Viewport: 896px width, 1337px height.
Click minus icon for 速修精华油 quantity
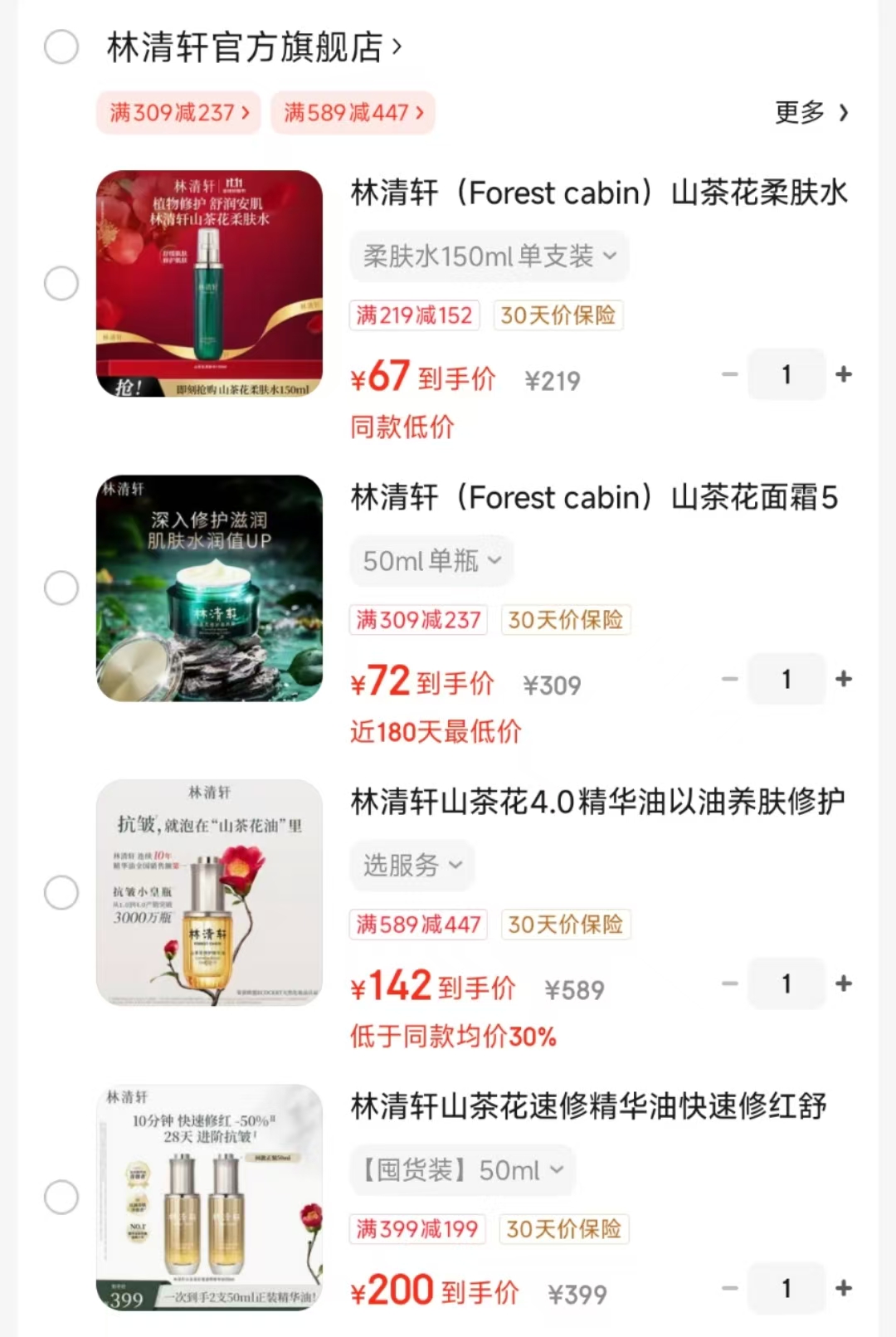coord(730,1288)
